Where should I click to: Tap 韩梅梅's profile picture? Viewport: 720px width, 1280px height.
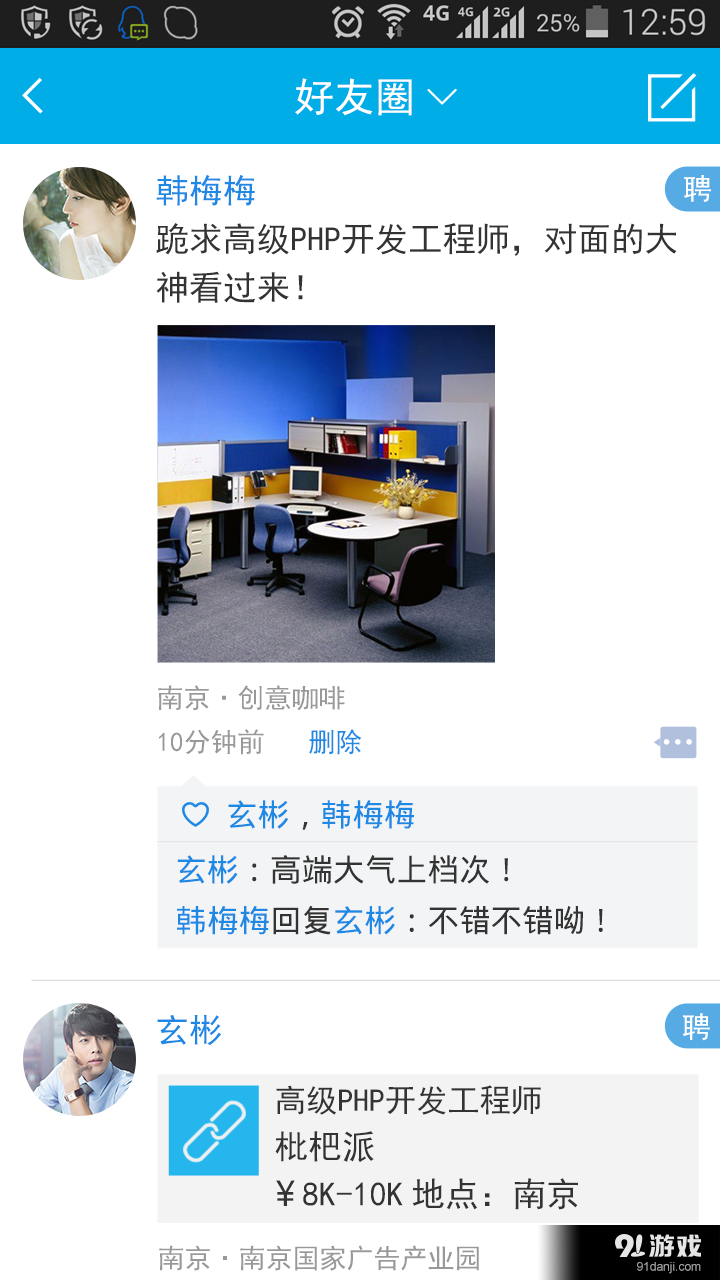(79, 223)
